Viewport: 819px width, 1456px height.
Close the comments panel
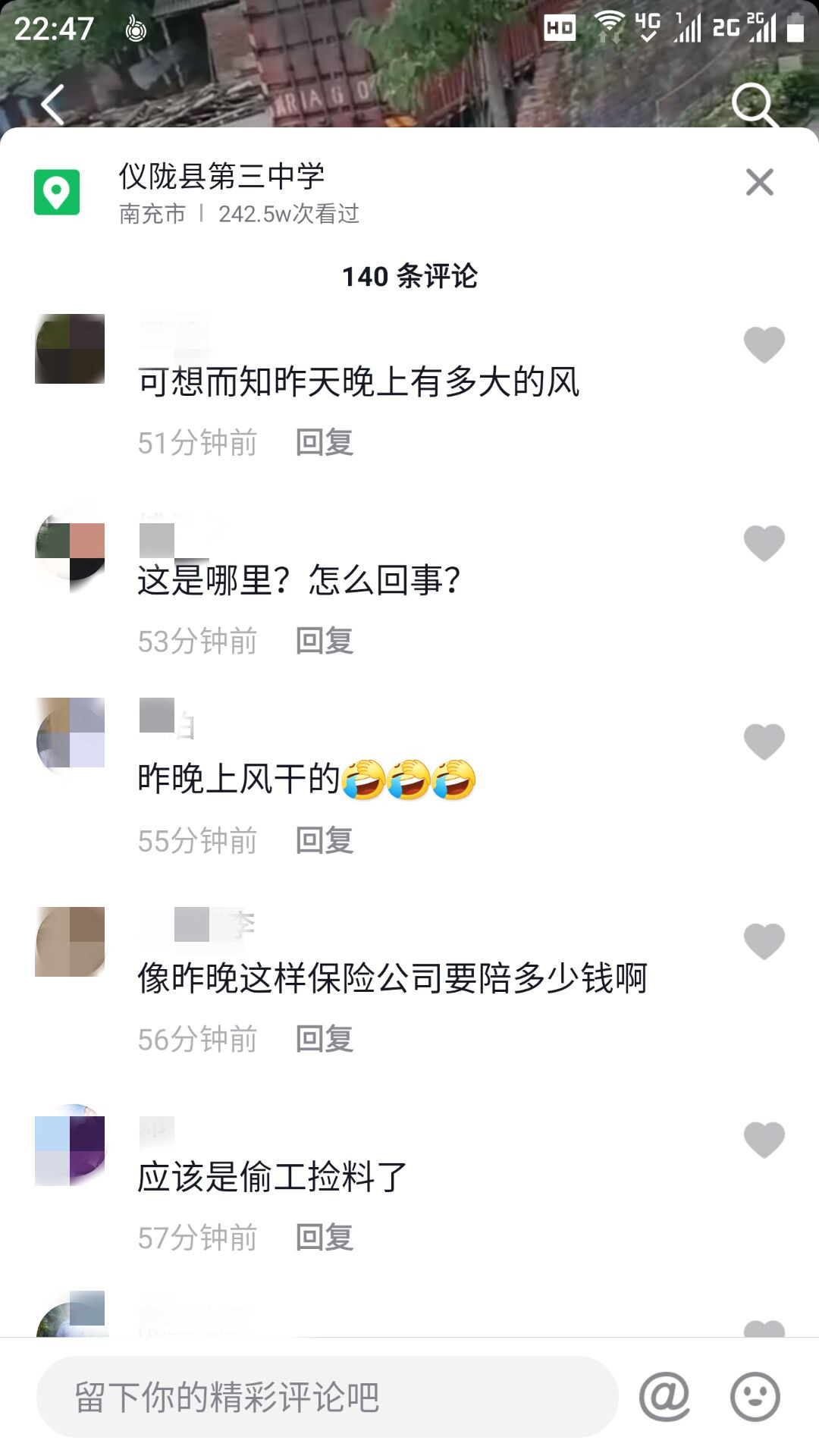click(x=759, y=182)
